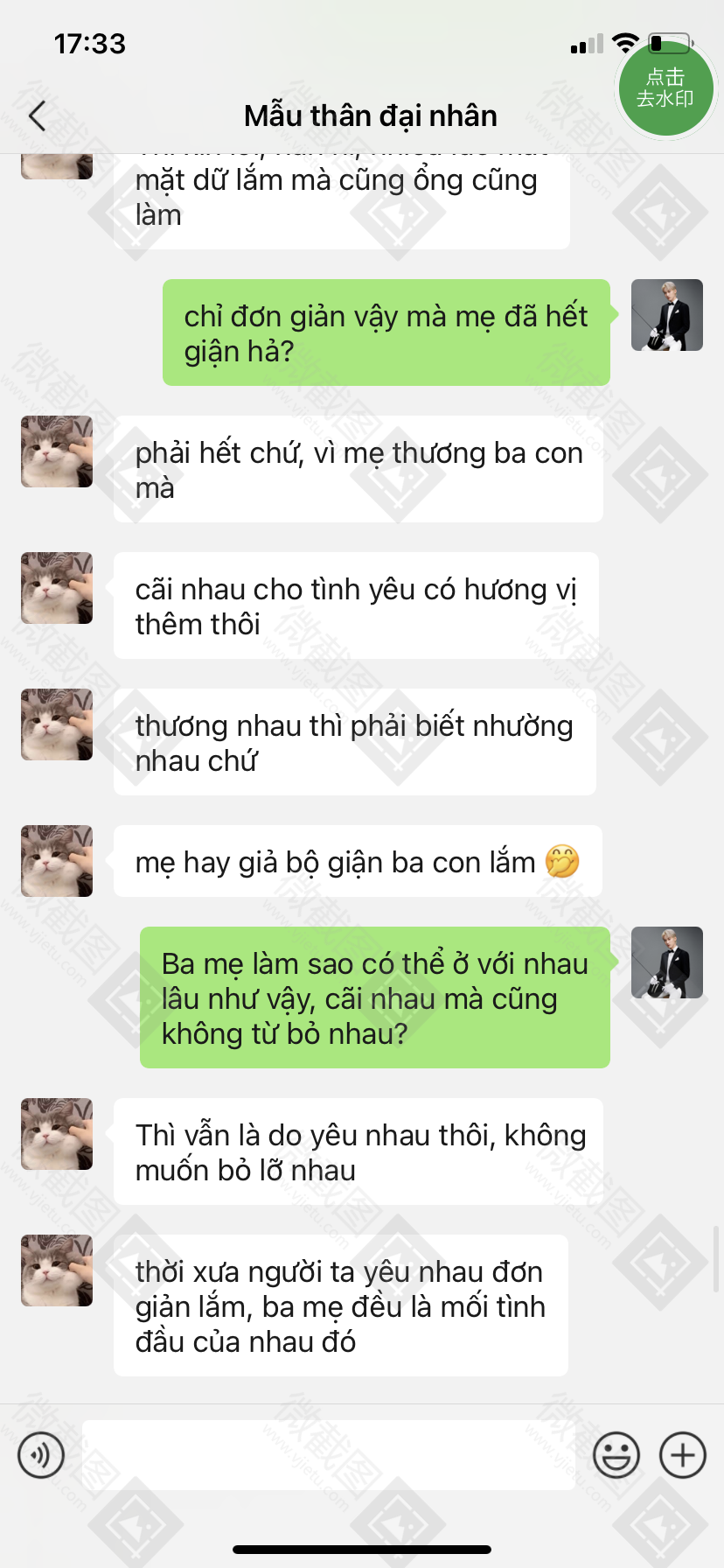Tap the green remove-watermark button
724x1568 pixels.
pos(665,88)
